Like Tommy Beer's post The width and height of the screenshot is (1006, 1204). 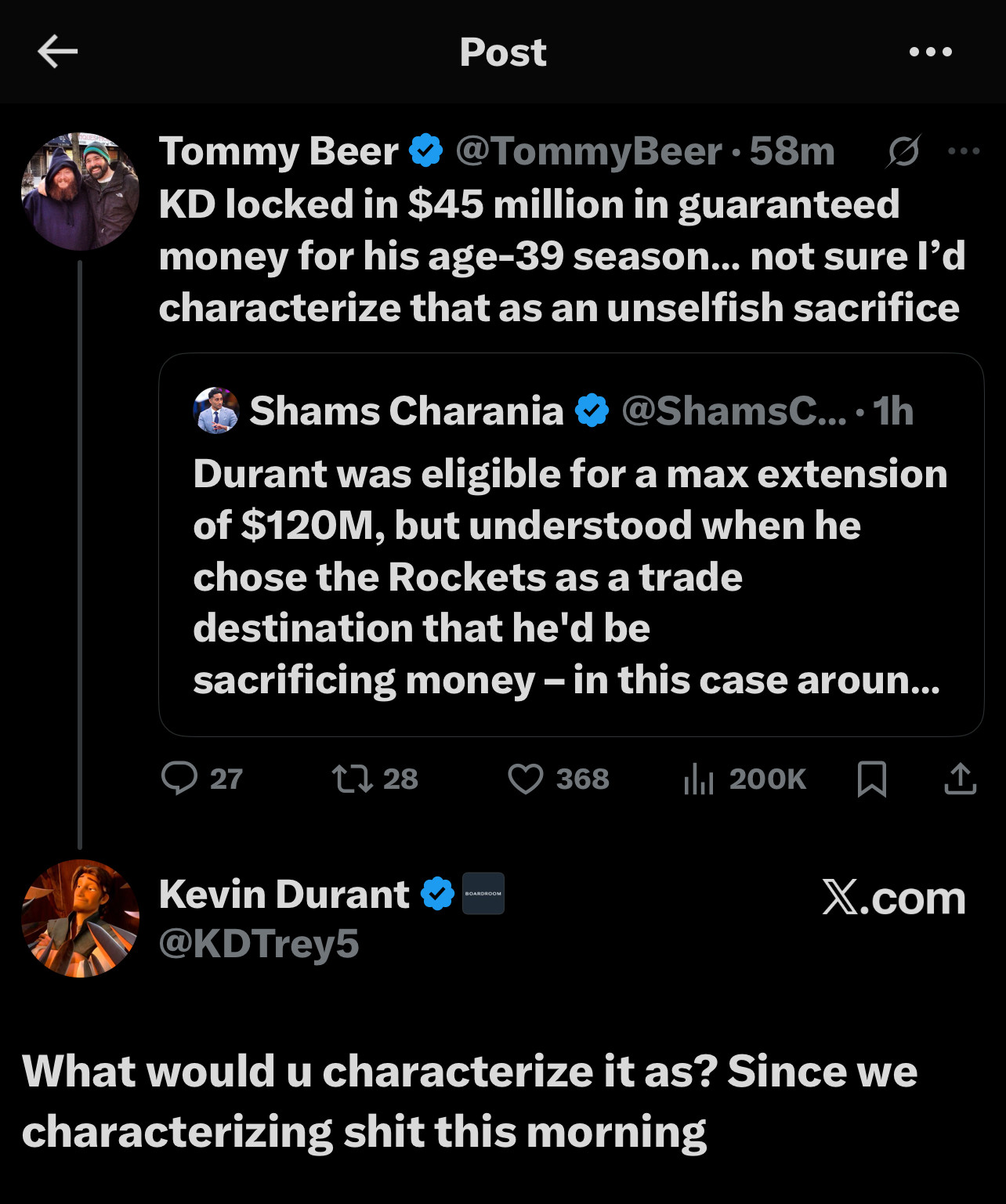(x=525, y=779)
